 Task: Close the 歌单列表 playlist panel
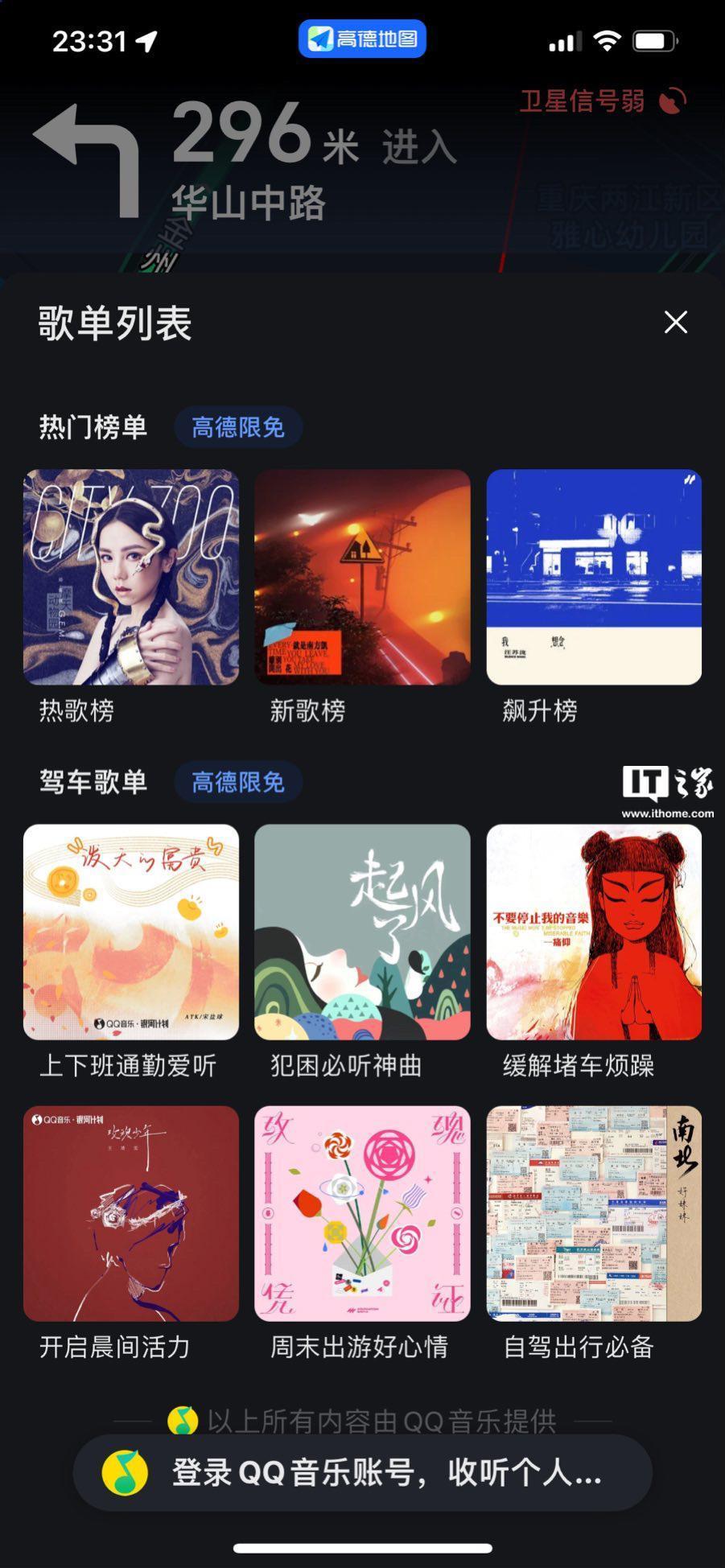click(677, 321)
